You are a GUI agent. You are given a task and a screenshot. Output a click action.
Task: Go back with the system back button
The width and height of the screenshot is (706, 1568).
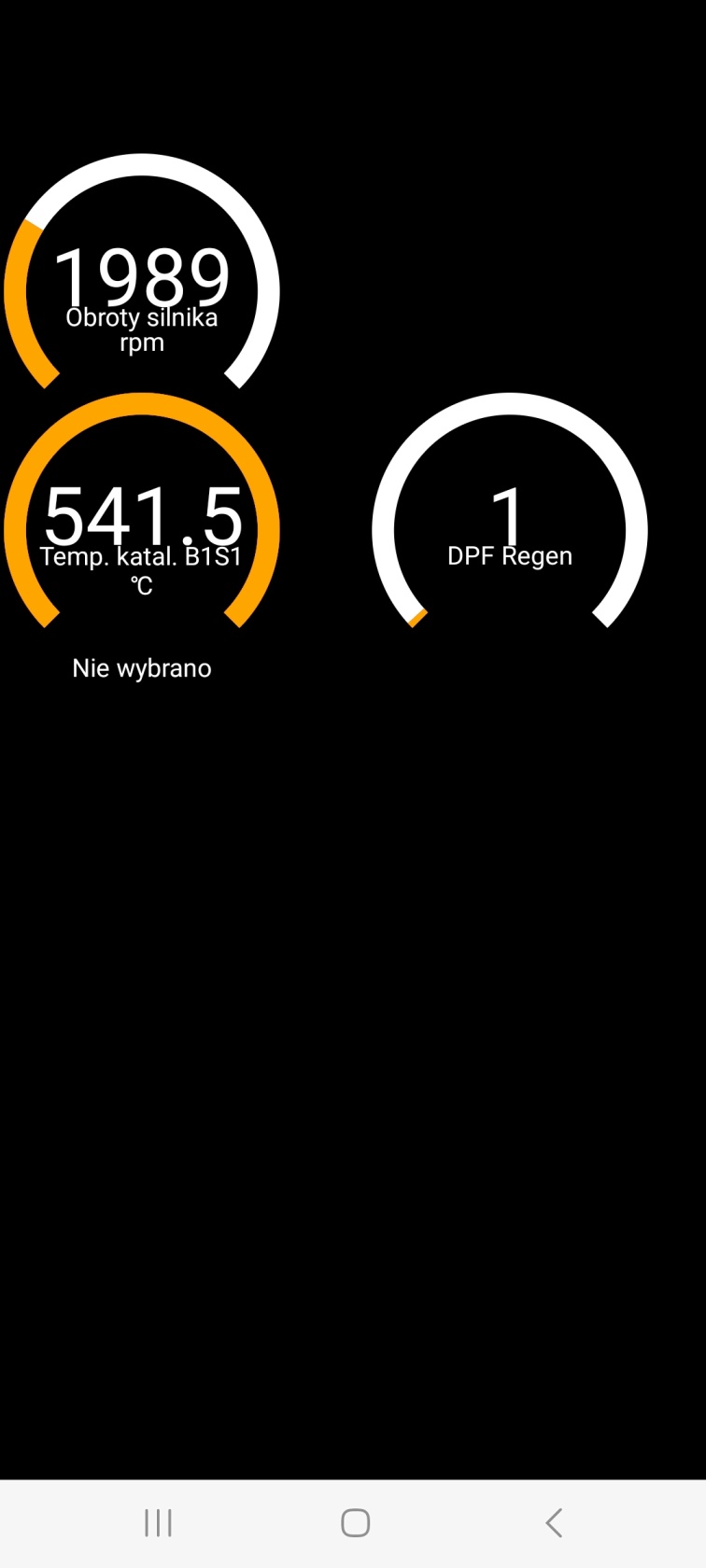coord(554,1523)
